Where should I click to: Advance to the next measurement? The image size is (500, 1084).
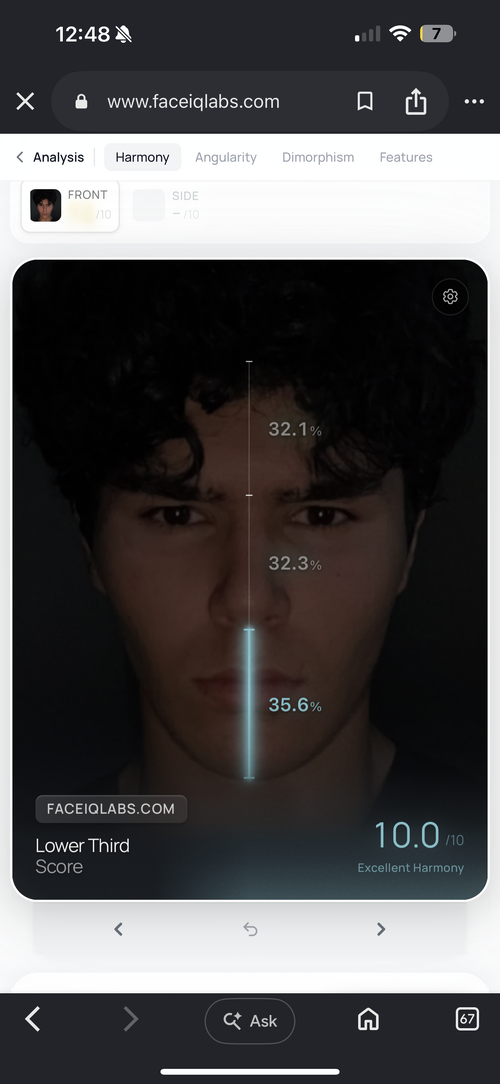(x=380, y=929)
